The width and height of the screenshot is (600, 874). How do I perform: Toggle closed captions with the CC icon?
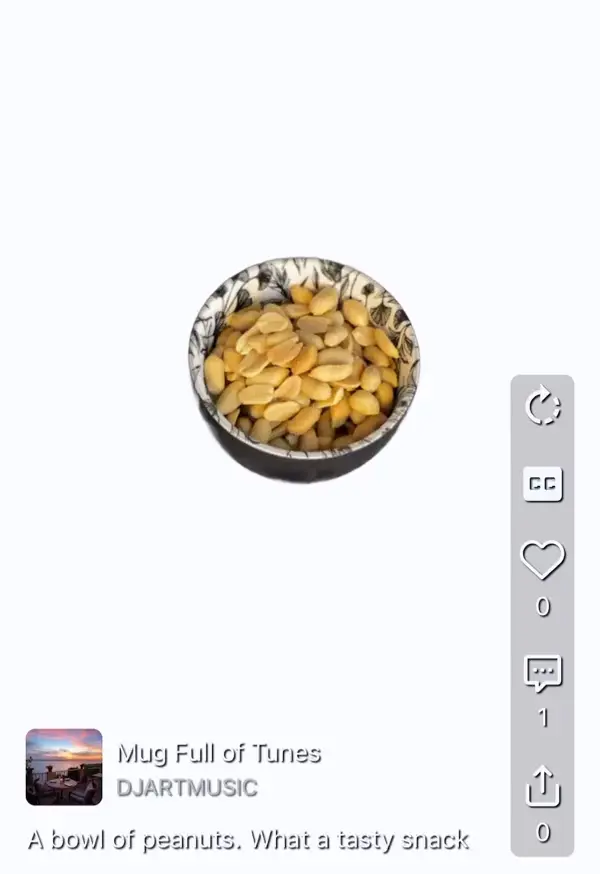click(542, 485)
